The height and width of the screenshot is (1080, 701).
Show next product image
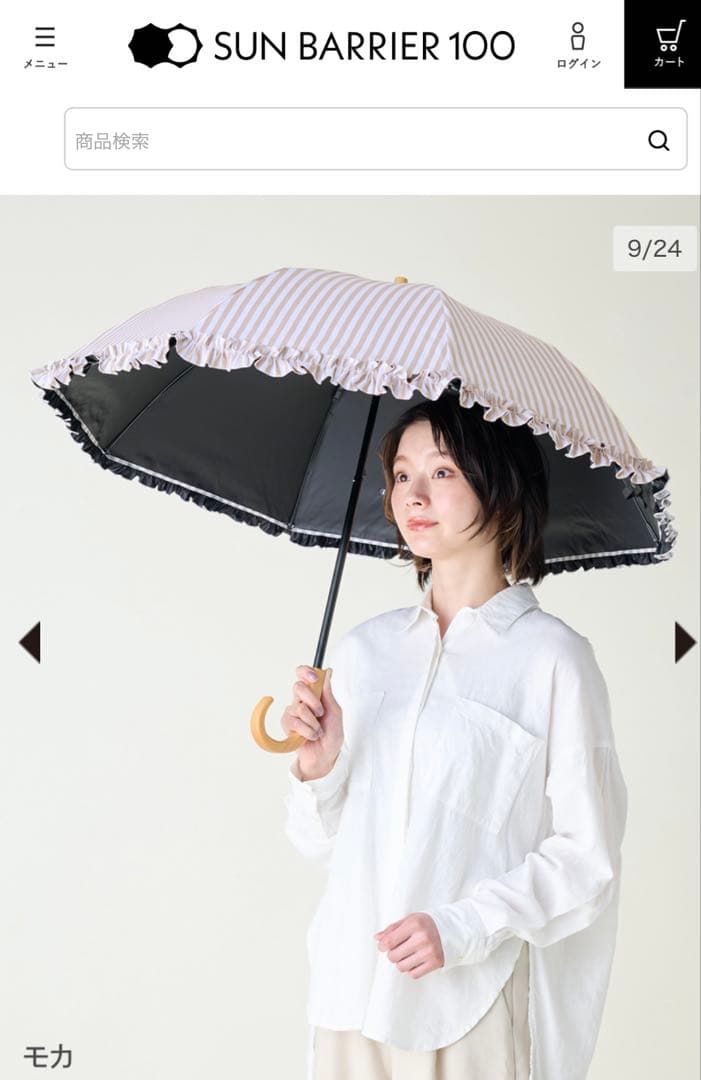(684, 642)
